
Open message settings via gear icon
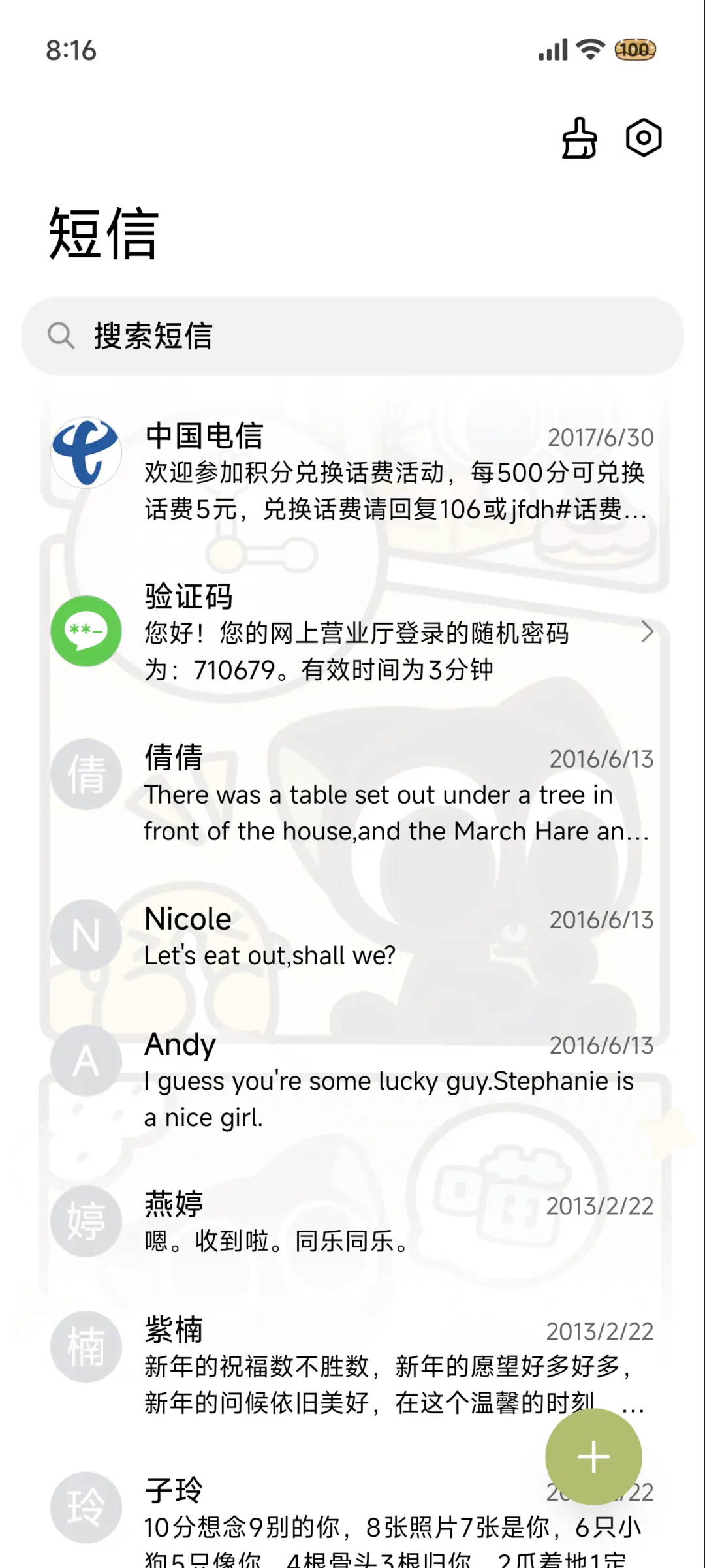click(x=642, y=138)
